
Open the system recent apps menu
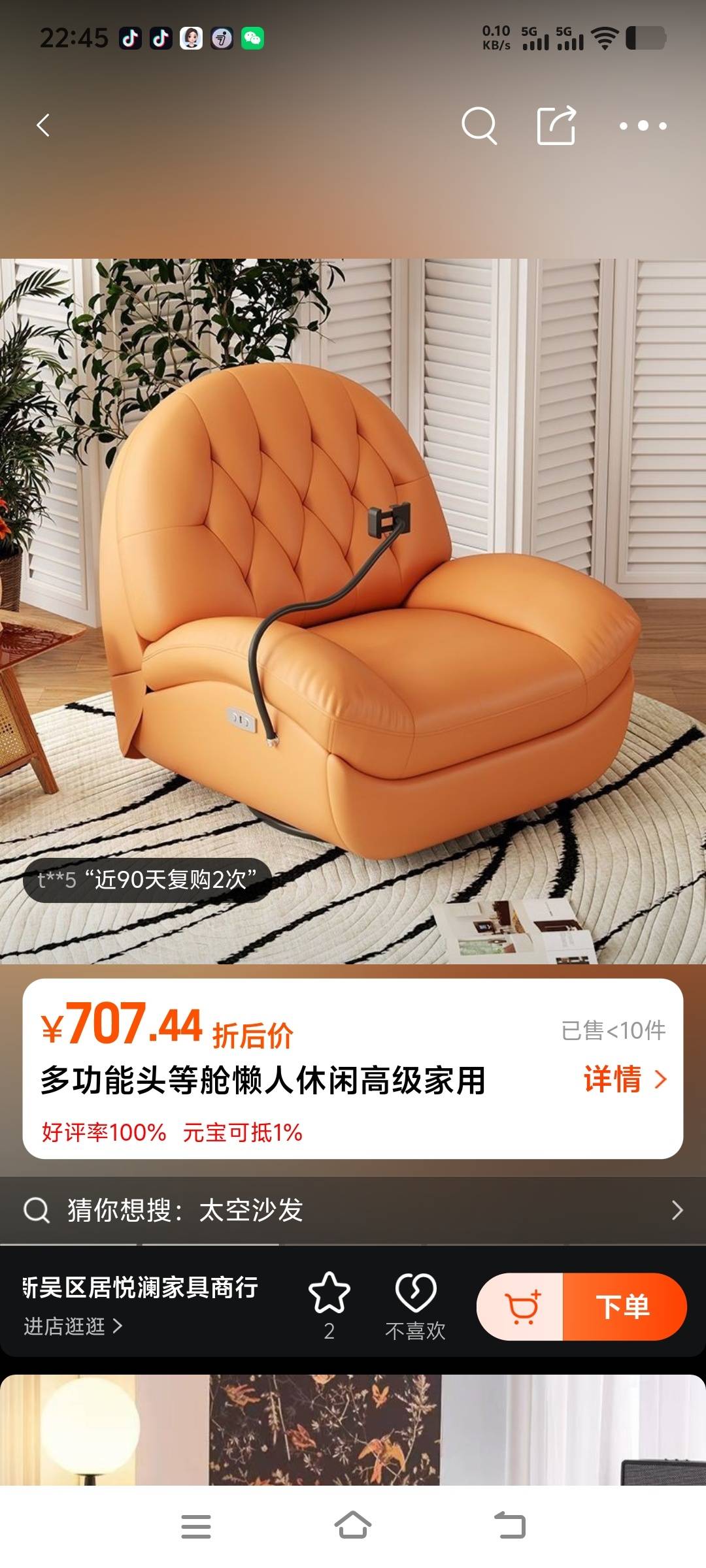(x=196, y=1526)
